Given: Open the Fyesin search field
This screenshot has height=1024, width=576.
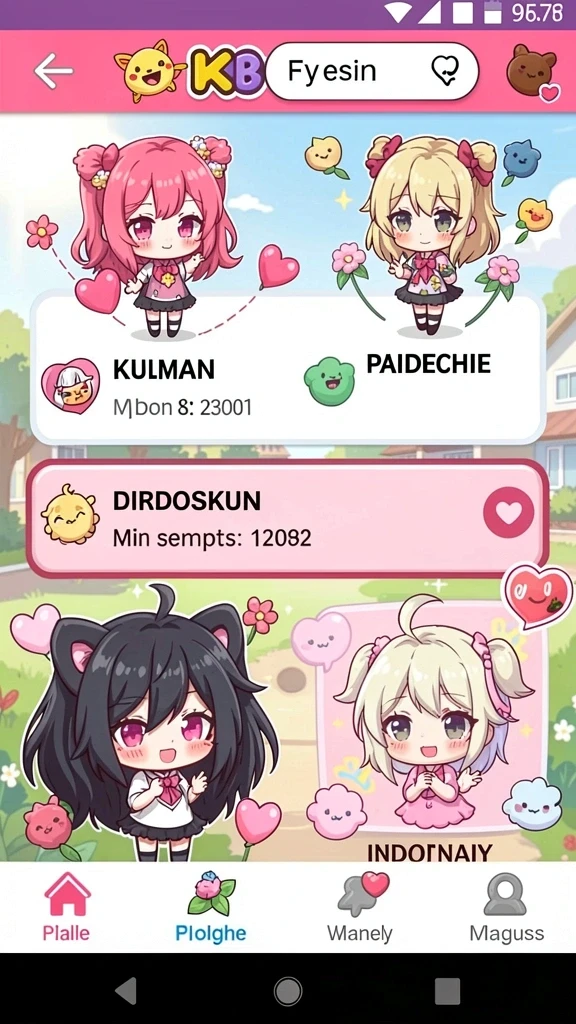Looking at the screenshot, I should pyautogui.click(x=372, y=71).
